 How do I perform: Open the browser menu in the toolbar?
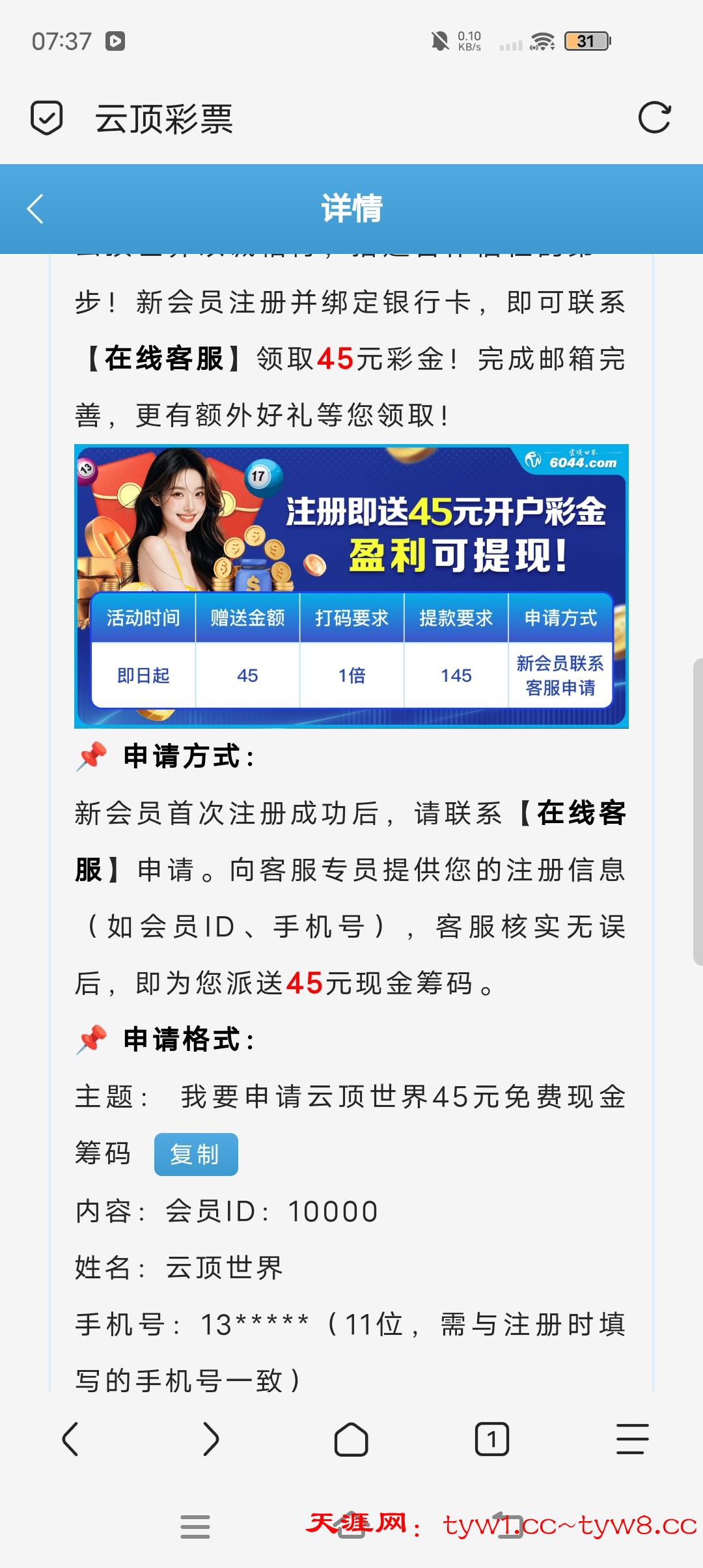(x=632, y=1438)
